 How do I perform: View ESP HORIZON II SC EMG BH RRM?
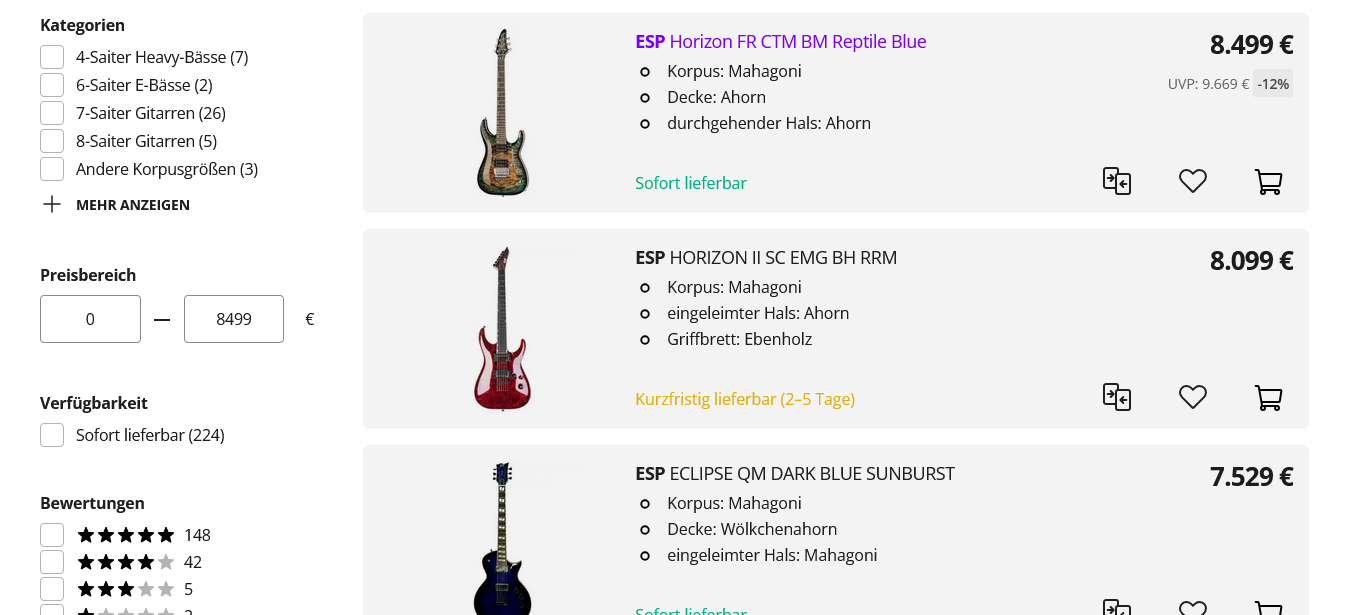tap(766, 258)
